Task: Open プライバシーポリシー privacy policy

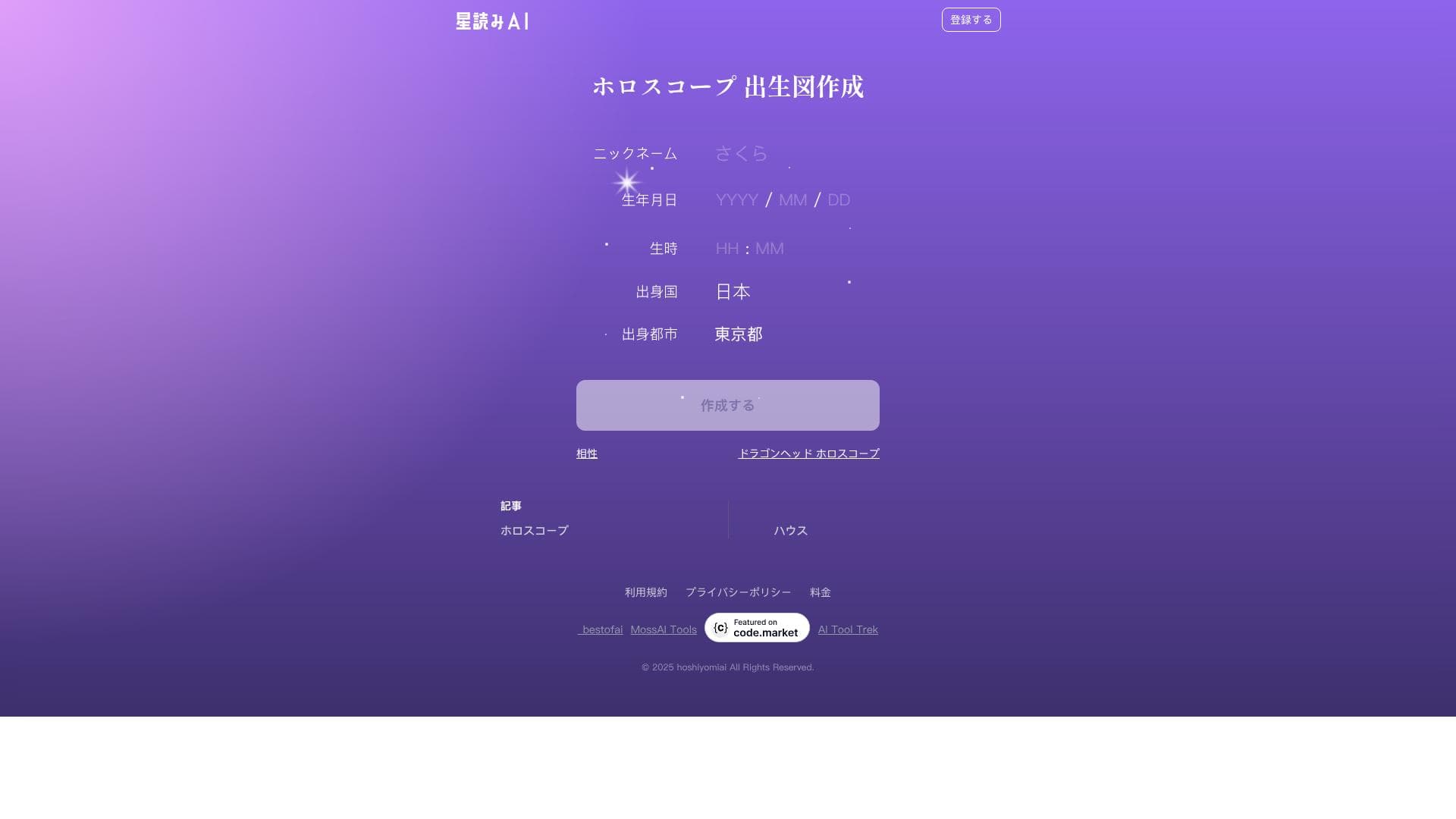Action: 738,592
